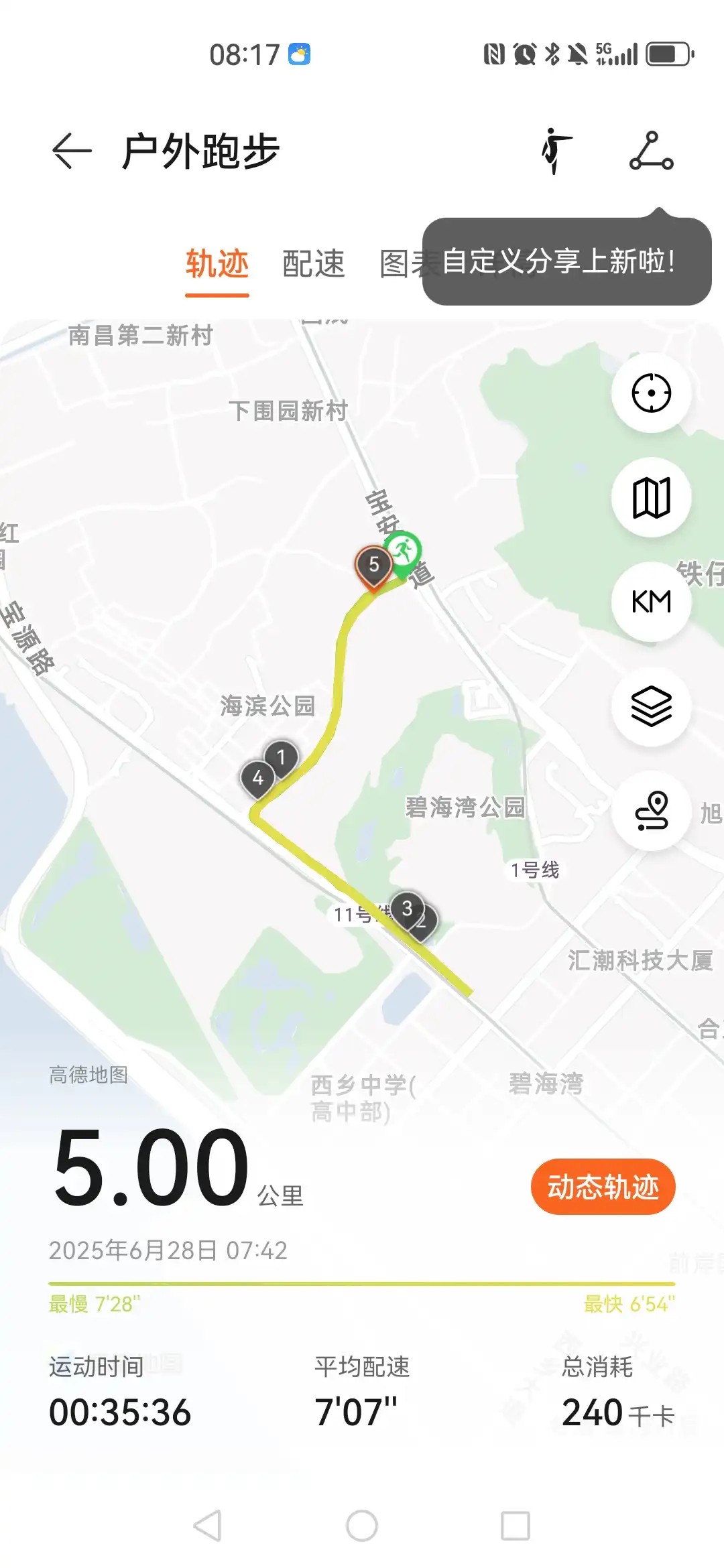
Task: Switch to the 配速 tab
Action: (x=313, y=263)
